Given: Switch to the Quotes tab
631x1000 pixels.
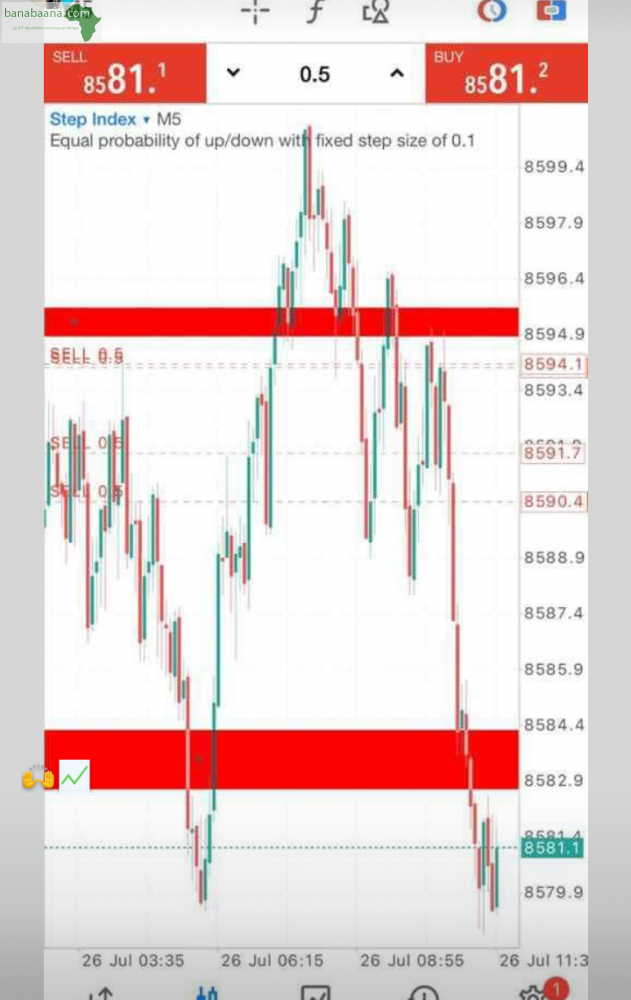Looking at the screenshot, I should point(100,993).
